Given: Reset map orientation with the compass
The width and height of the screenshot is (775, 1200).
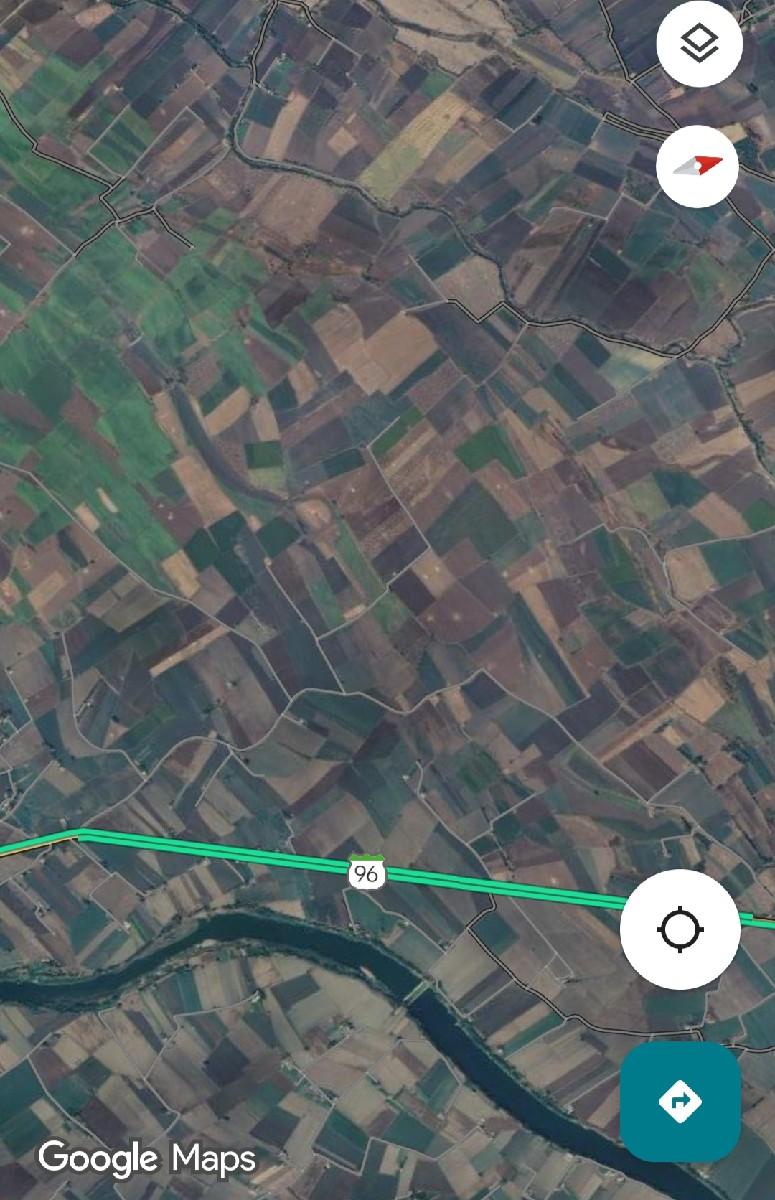Looking at the screenshot, I should pos(698,166).
